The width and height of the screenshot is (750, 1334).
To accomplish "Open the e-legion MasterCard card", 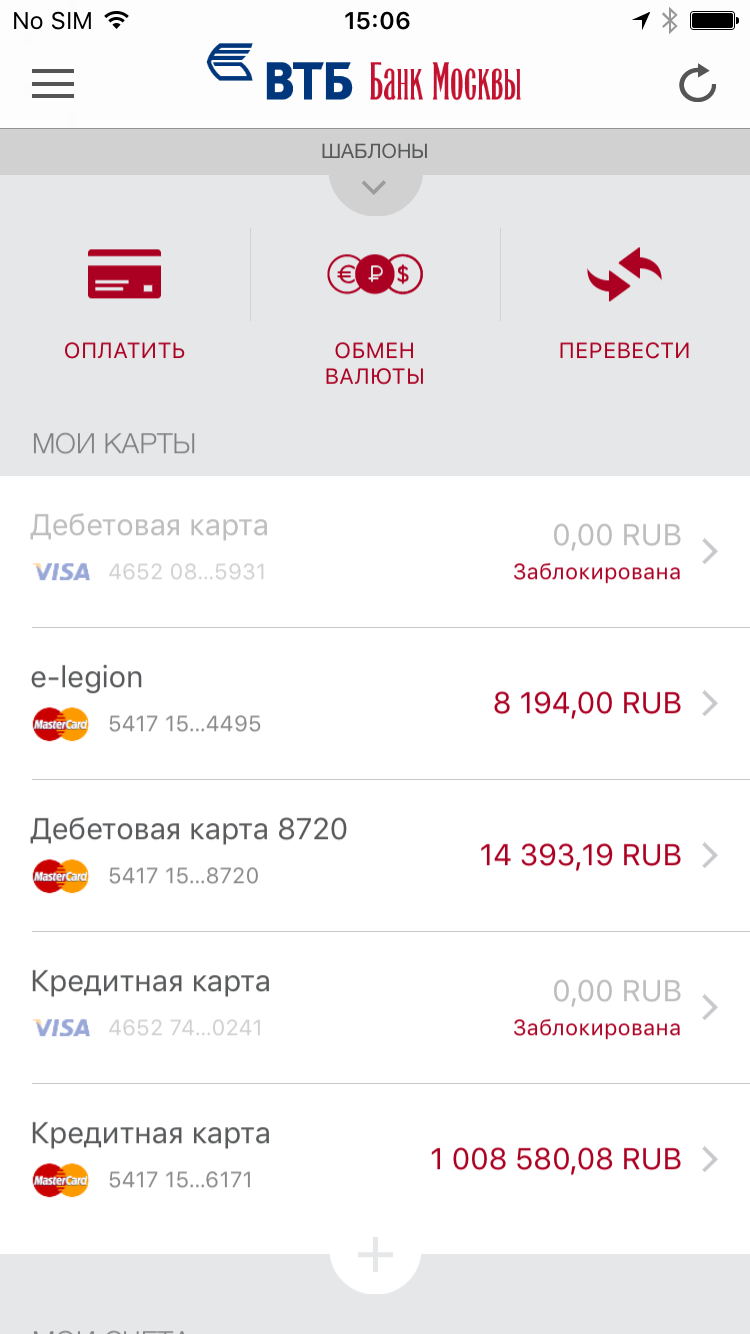I will (375, 704).
